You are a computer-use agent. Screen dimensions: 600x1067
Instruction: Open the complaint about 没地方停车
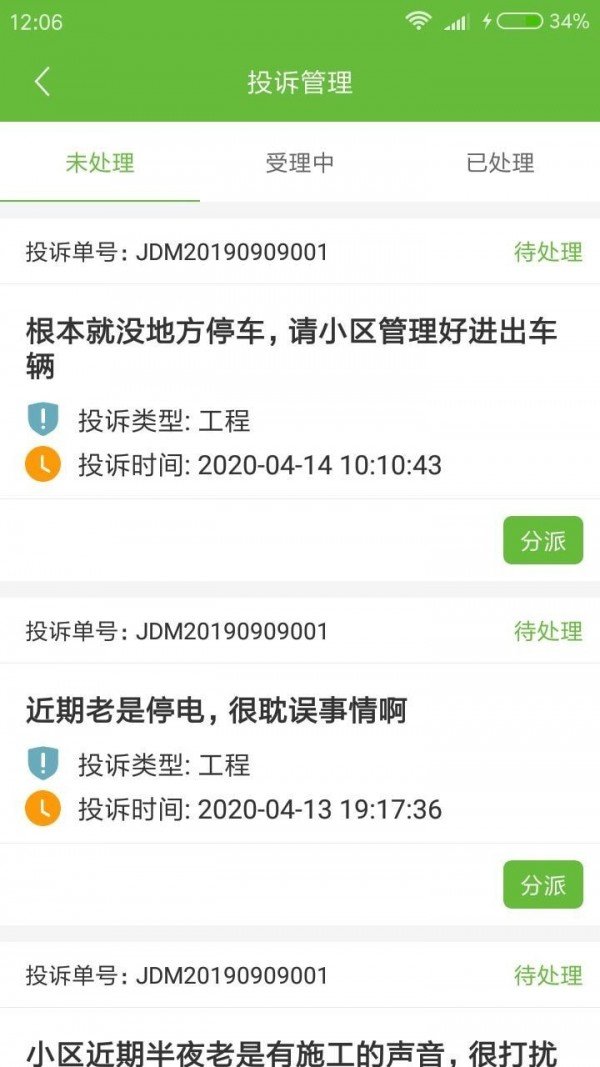[x=290, y=348]
